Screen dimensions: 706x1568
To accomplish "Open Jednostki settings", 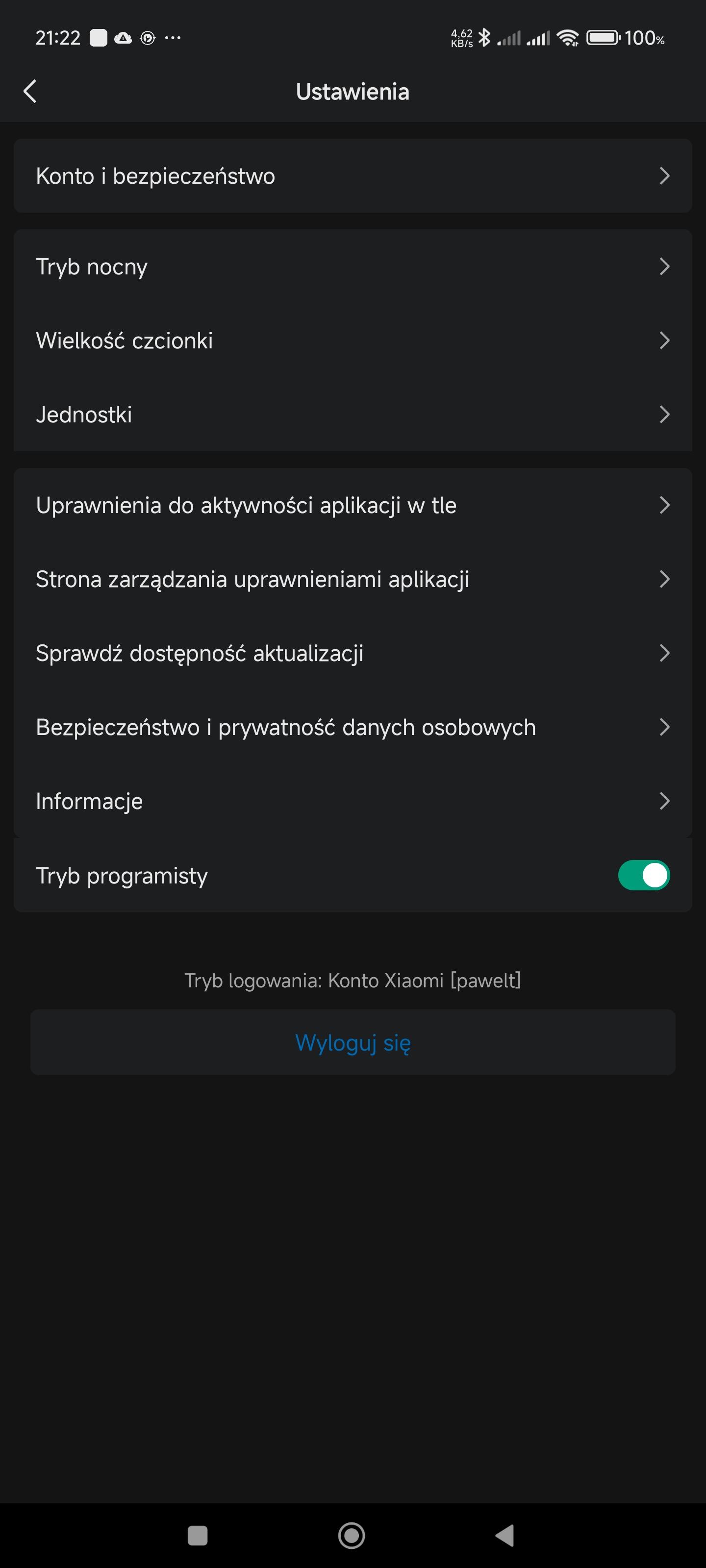I will pyautogui.click(x=353, y=415).
